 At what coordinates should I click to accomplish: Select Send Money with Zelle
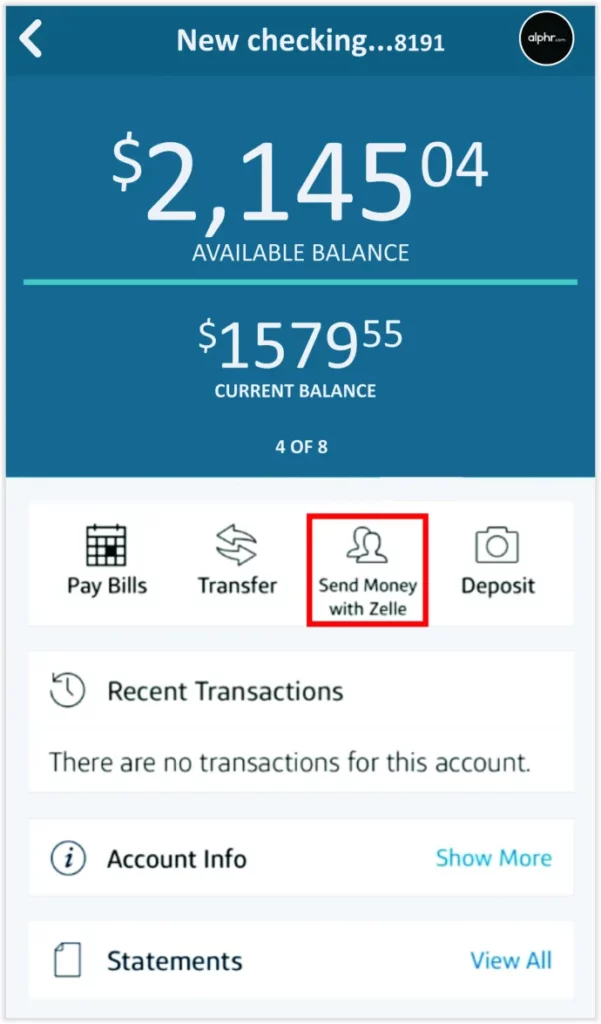367,569
